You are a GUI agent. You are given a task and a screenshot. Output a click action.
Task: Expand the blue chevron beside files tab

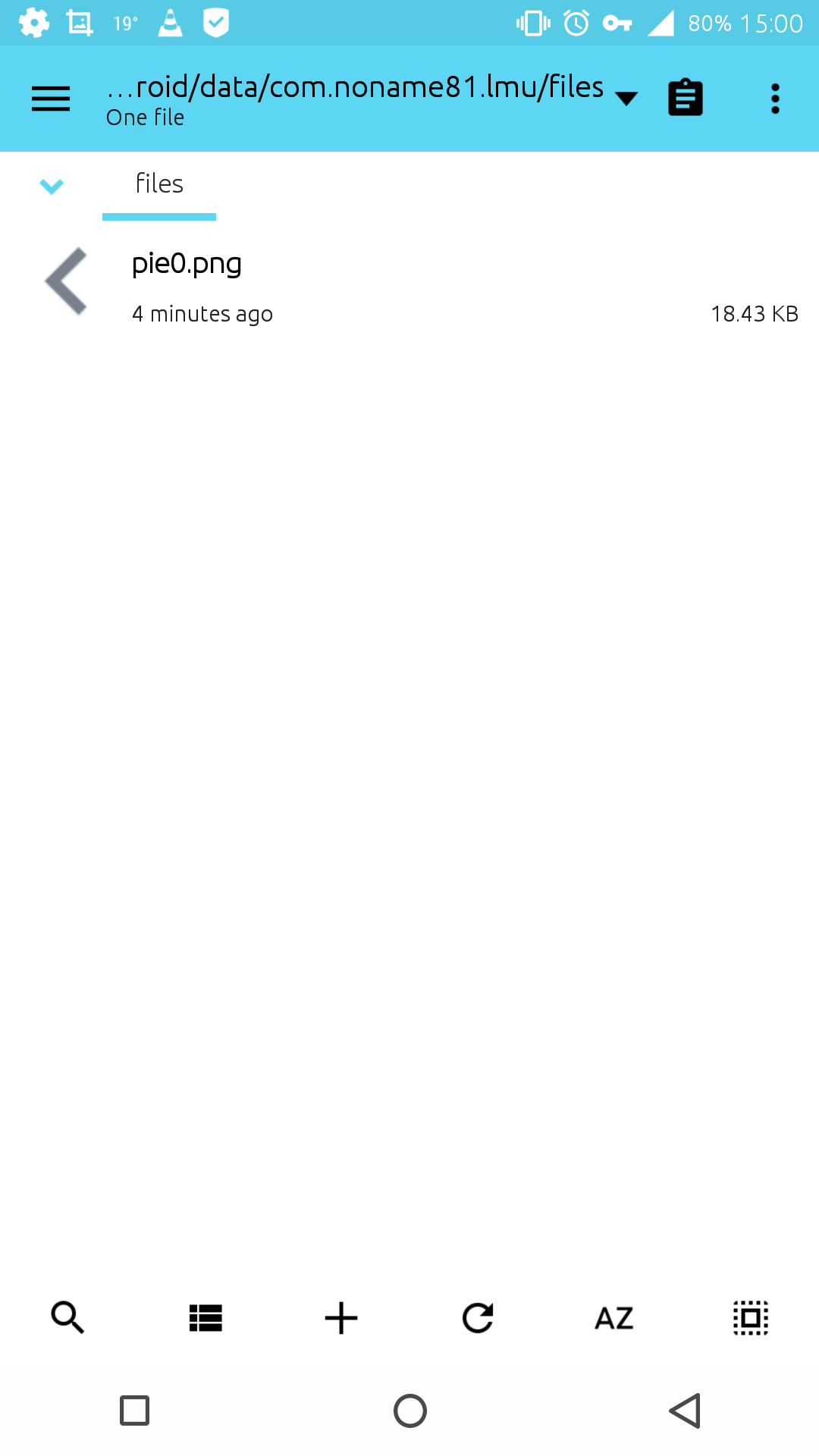(52, 186)
